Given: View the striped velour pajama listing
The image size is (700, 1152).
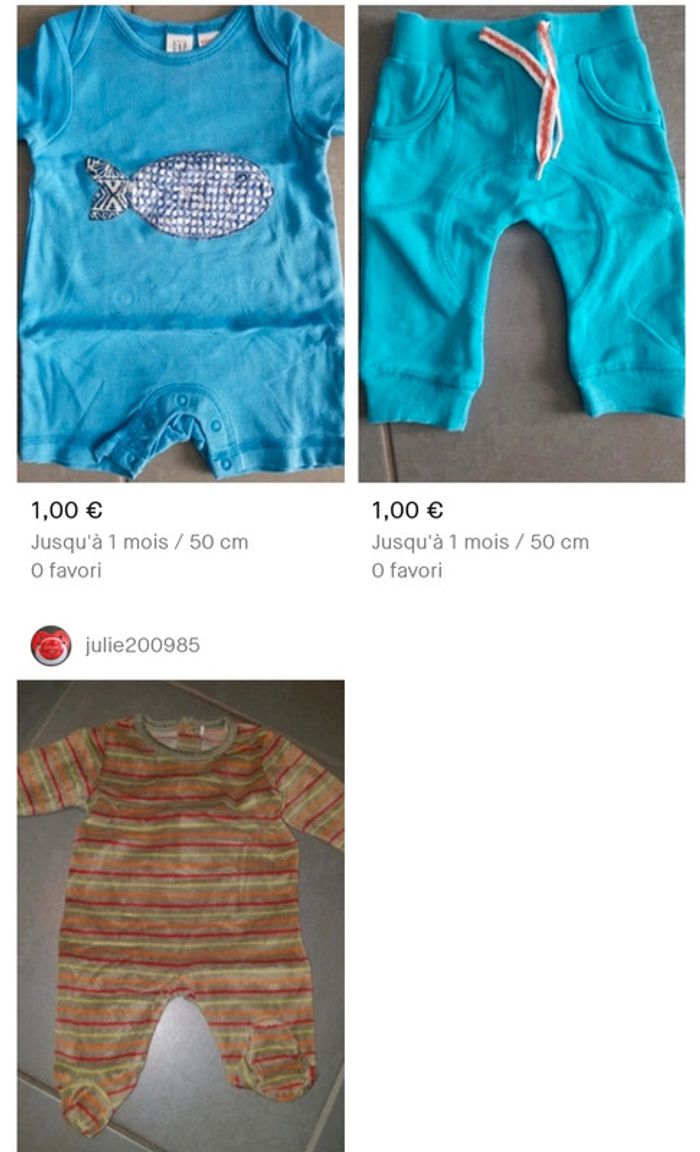Looking at the screenshot, I should pyautogui.click(x=181, y=915).
